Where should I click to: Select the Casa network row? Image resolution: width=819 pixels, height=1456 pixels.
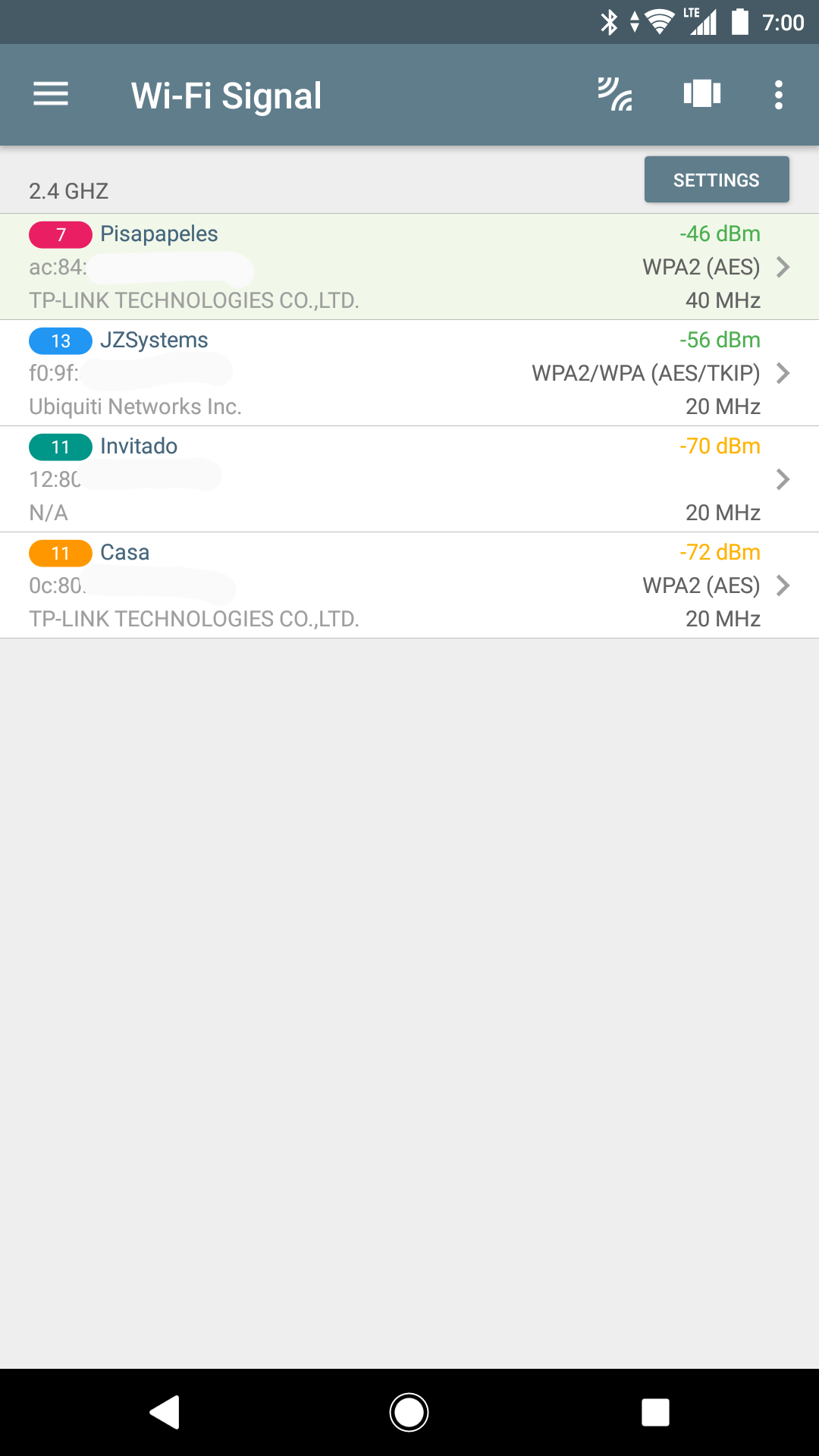[409, 585]
